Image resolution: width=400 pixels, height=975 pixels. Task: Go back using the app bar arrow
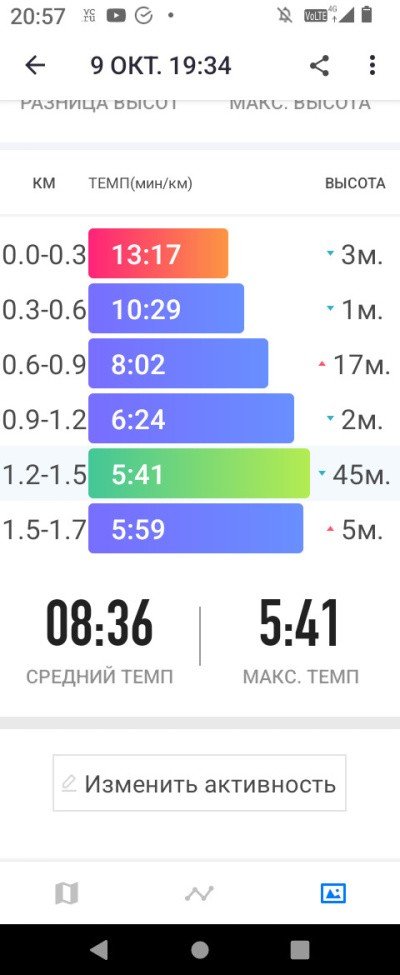point(35,65)
